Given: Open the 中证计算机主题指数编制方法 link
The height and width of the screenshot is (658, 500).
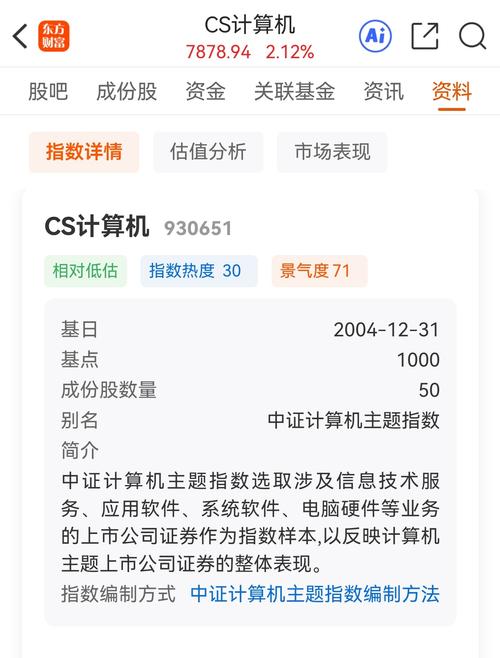Looking at the screenshot, I should point(315,594).
